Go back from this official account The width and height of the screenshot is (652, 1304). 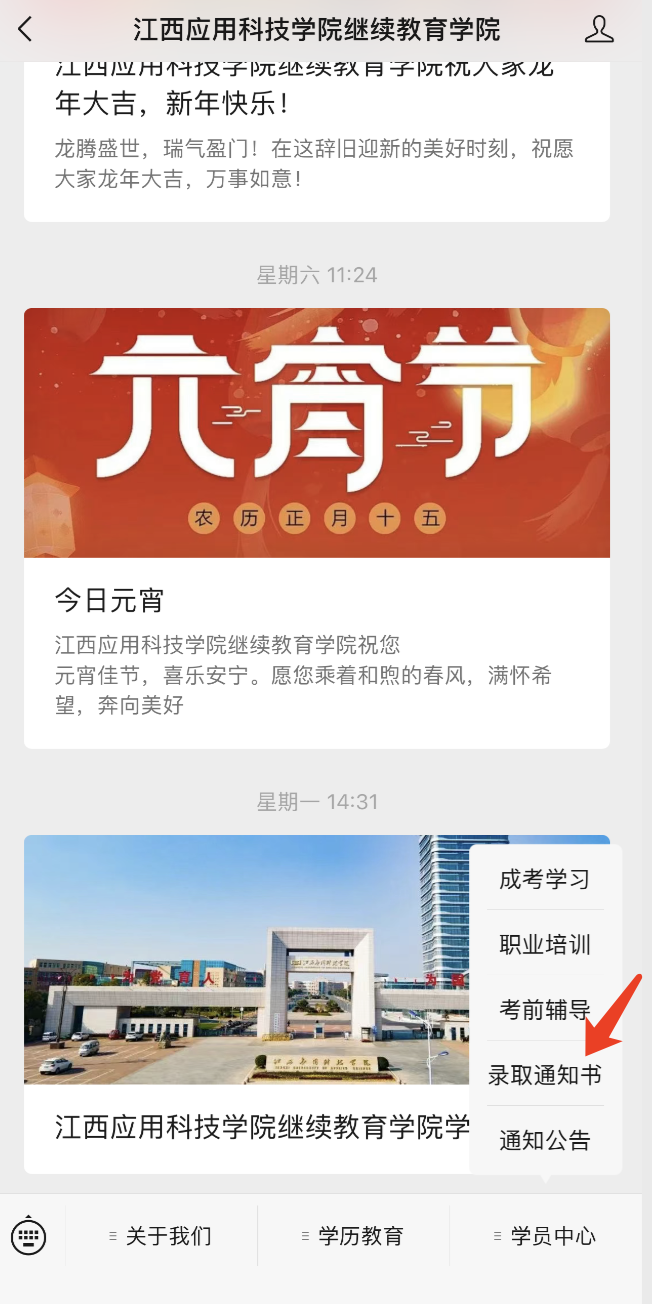pyautogui.click(x=26, y=29)
